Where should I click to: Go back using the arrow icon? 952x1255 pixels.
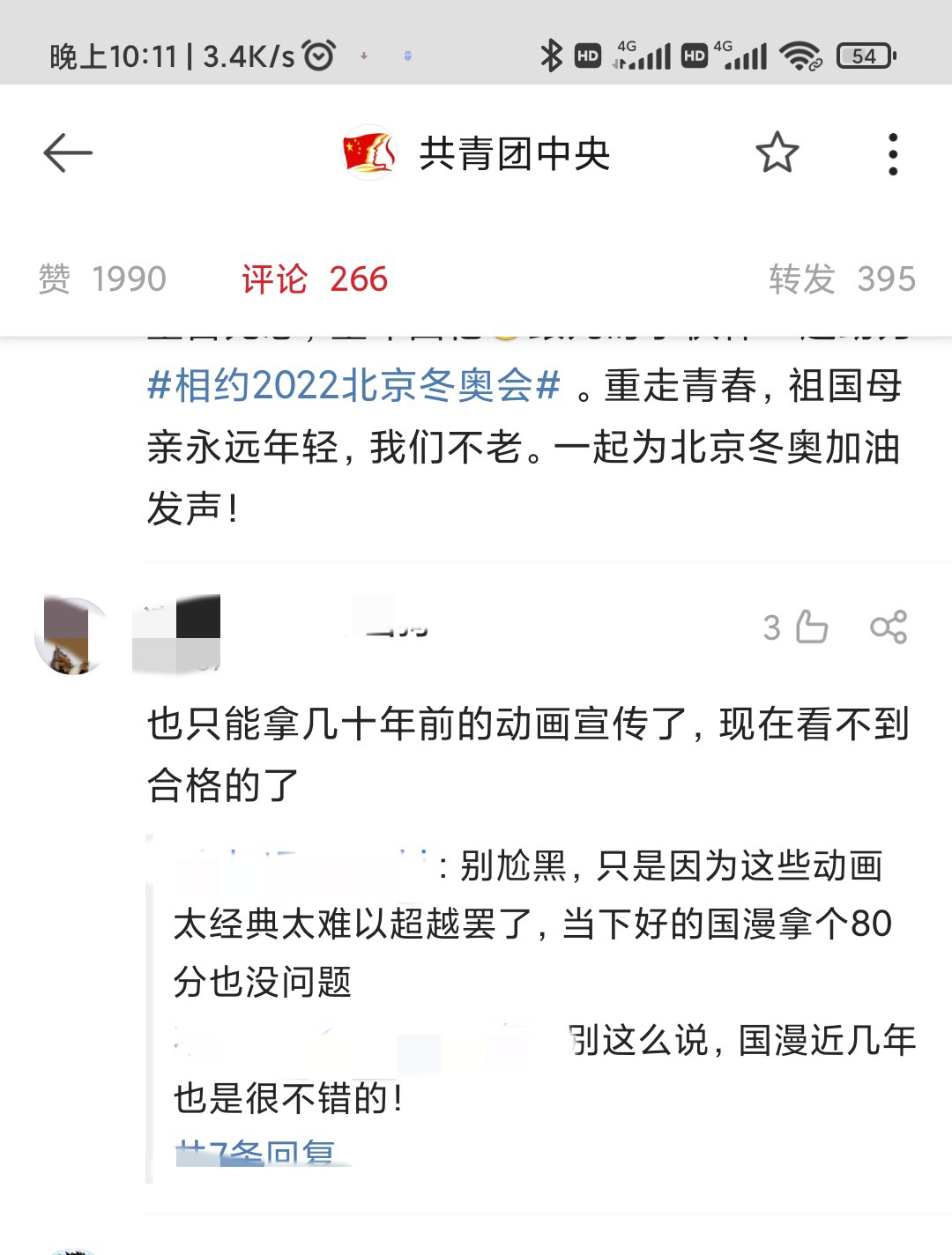pyautogui.click(x=68, y=153)
